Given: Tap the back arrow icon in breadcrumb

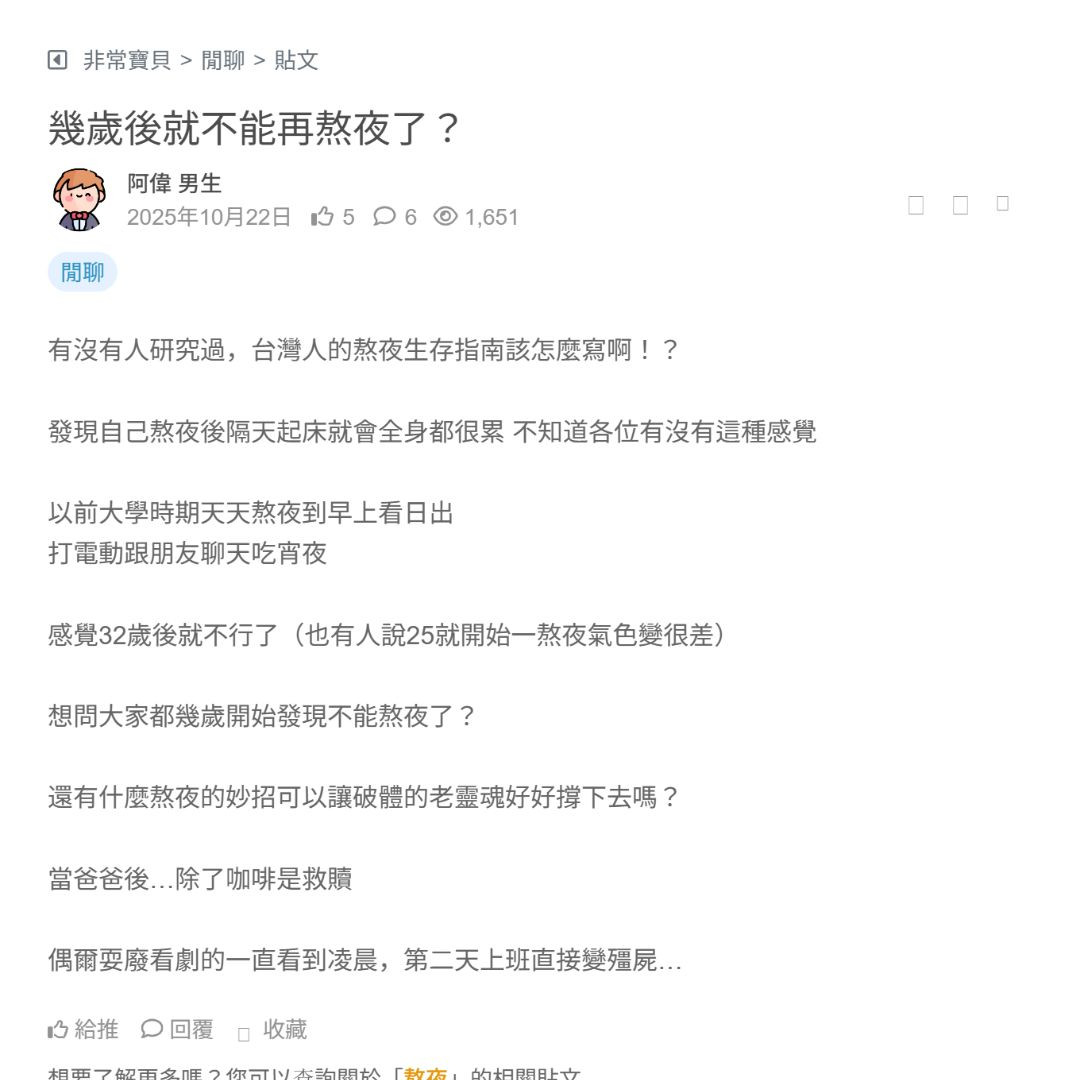Looking at the screenshot, I should pos(57,60).
